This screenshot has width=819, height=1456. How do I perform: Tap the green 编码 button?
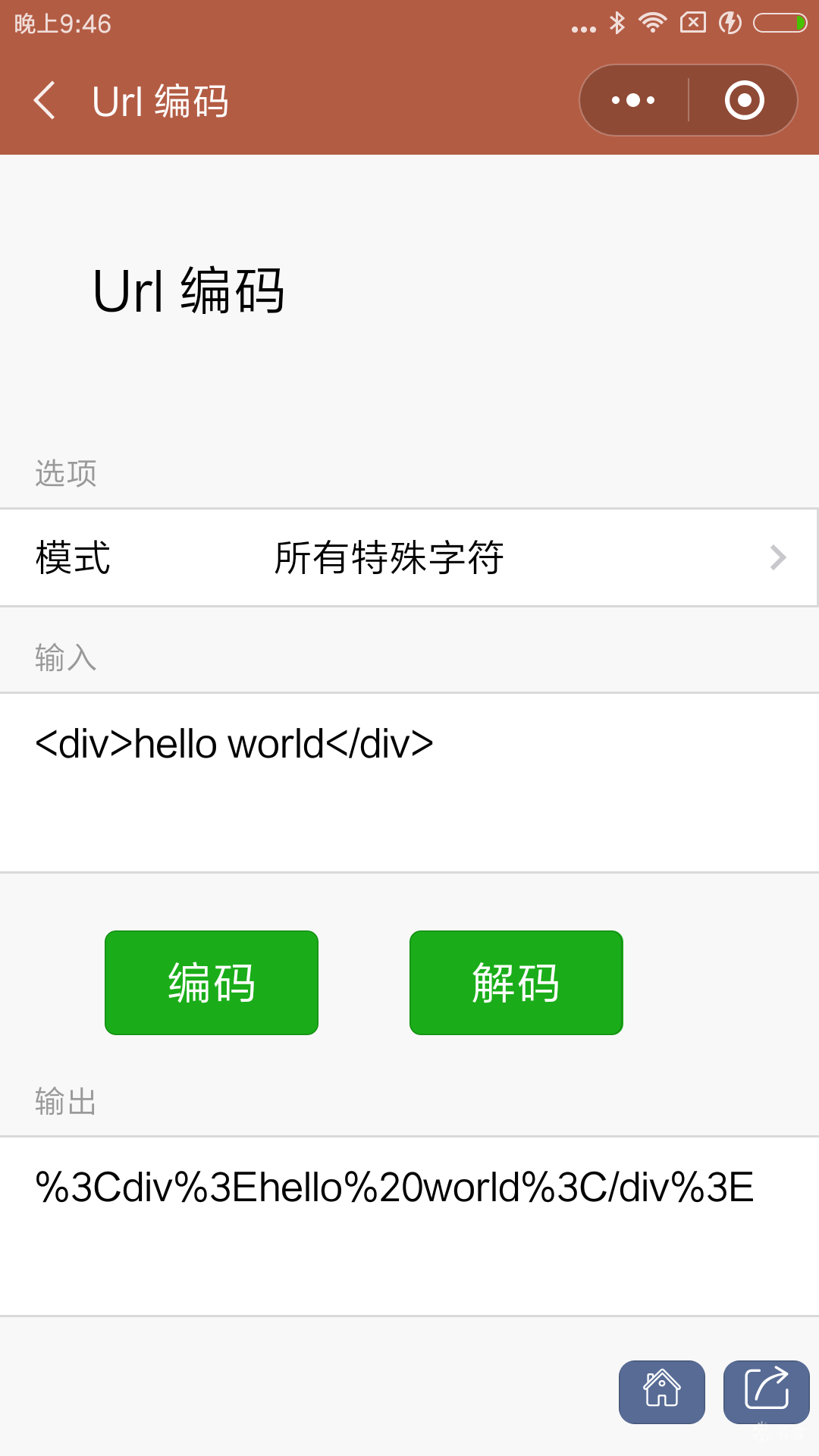[212, 983]
